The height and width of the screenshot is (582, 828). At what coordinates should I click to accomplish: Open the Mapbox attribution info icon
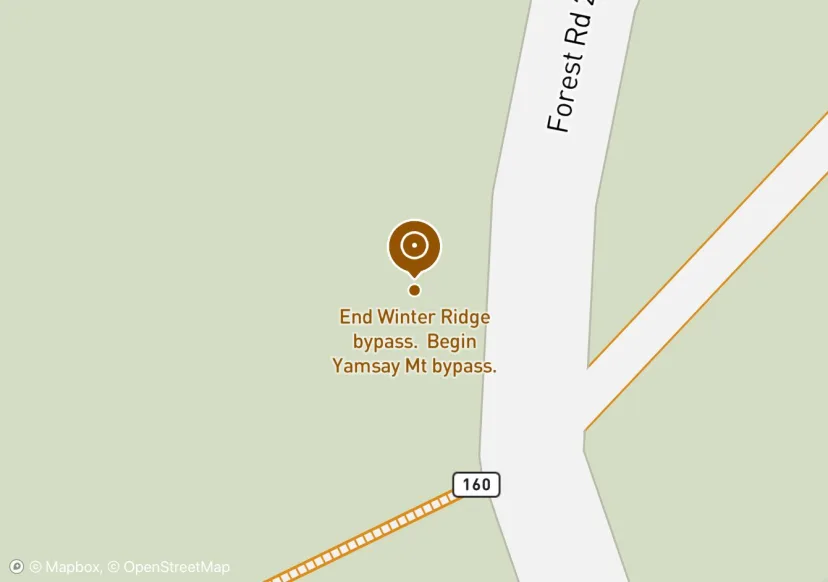(x=15, y=567)
